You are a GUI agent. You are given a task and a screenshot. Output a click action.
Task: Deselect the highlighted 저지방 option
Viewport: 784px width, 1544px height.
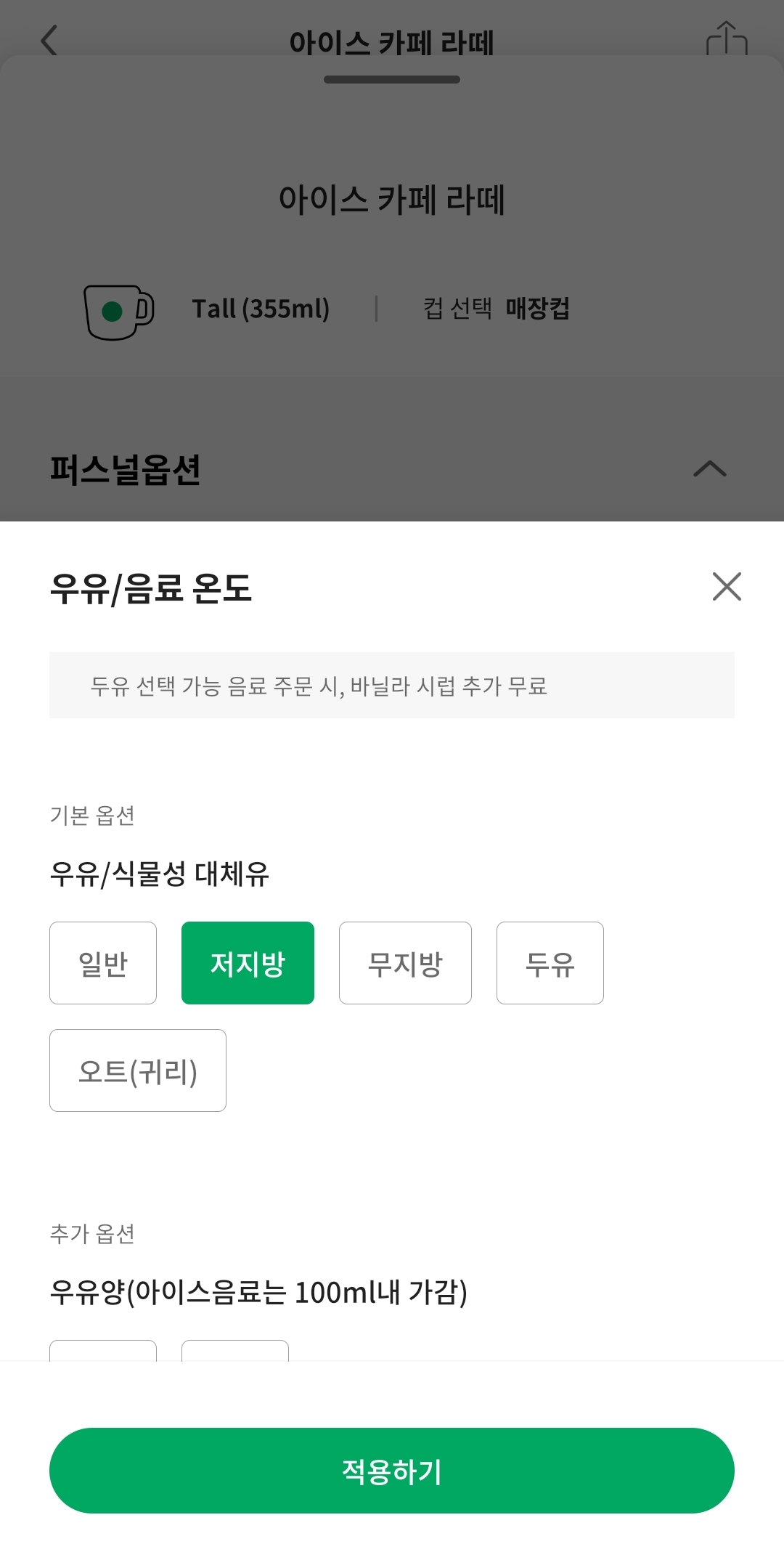pyautogui.click(x=248, y=962)
